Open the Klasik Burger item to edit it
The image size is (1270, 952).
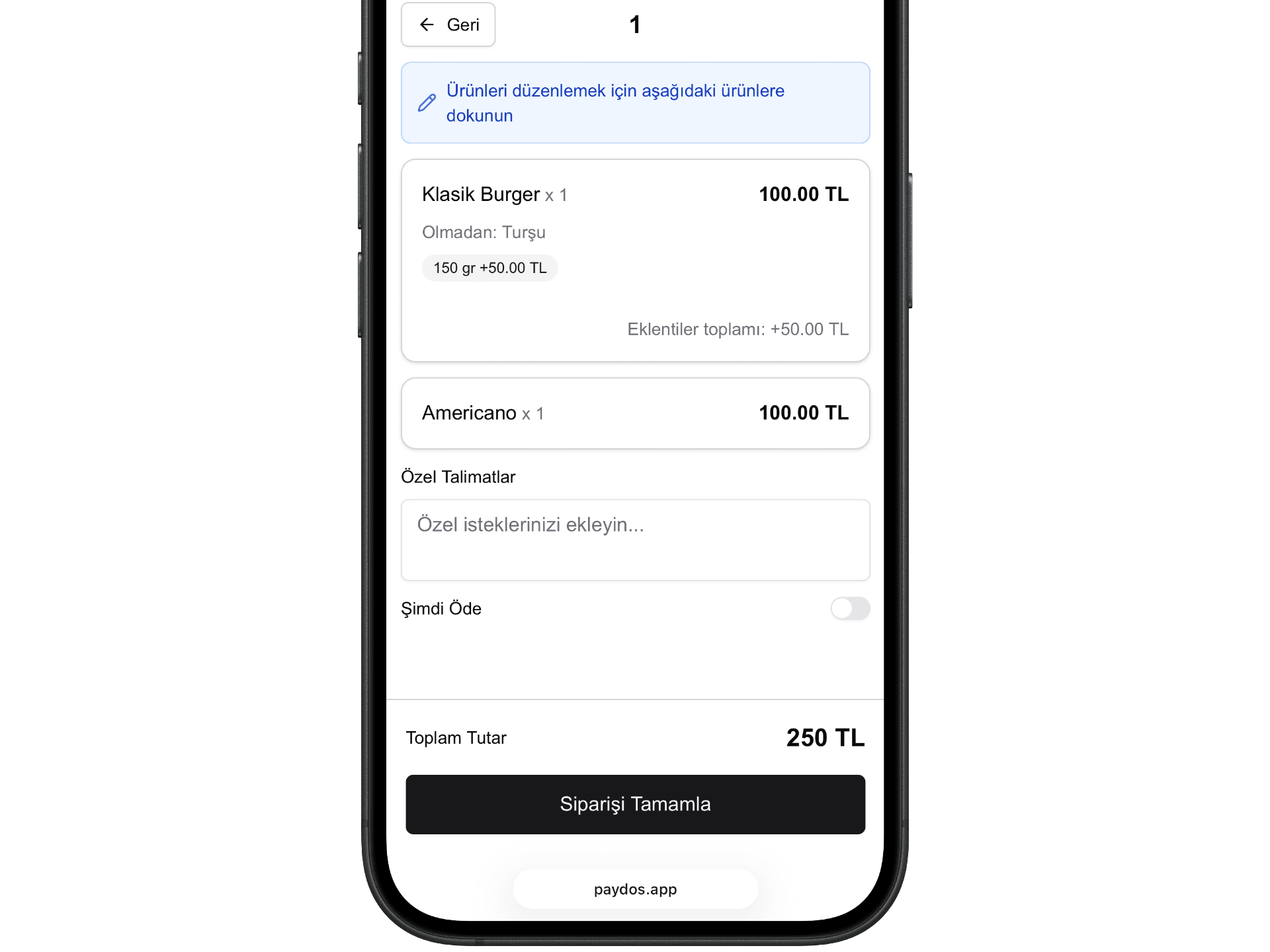pos(635,260)
